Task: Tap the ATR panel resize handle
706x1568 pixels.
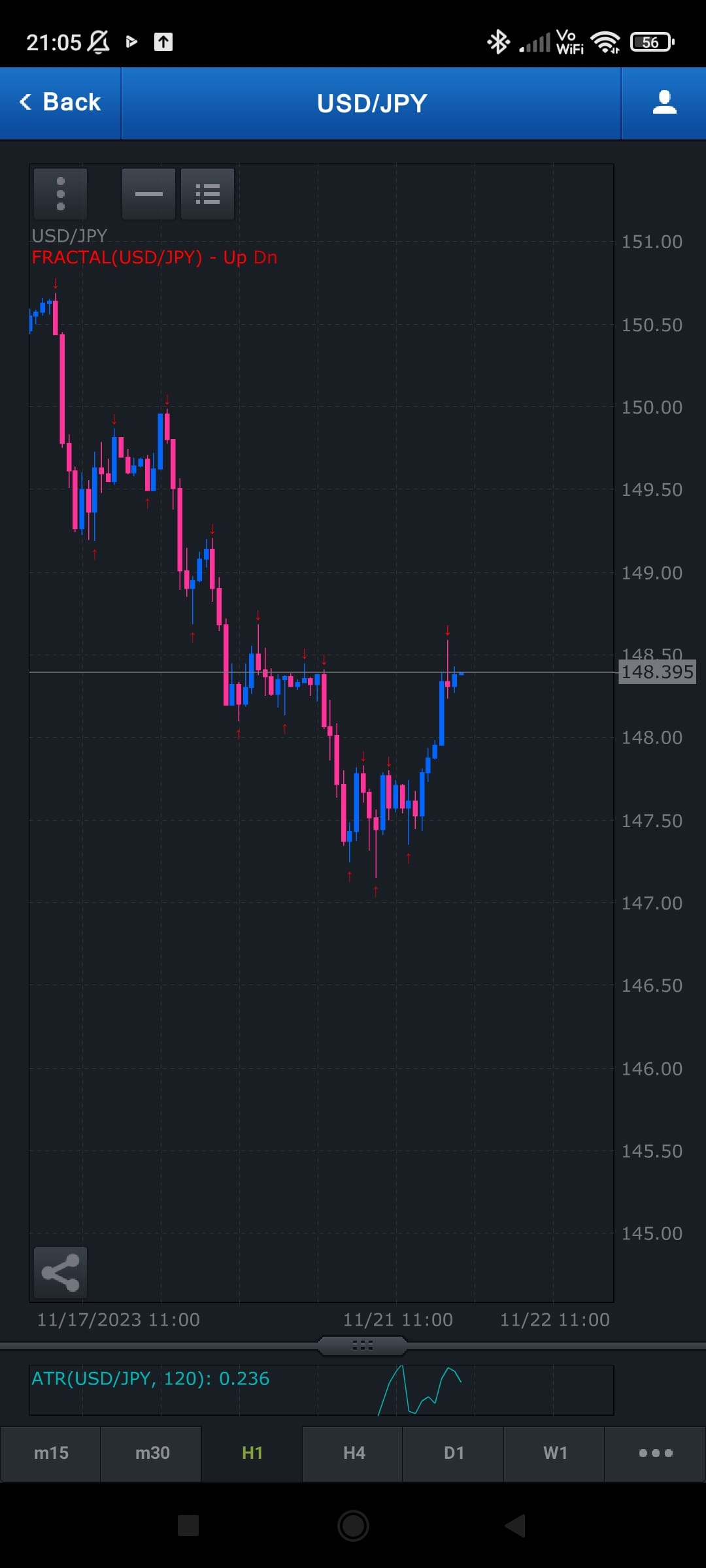Action: point(362,1345)
